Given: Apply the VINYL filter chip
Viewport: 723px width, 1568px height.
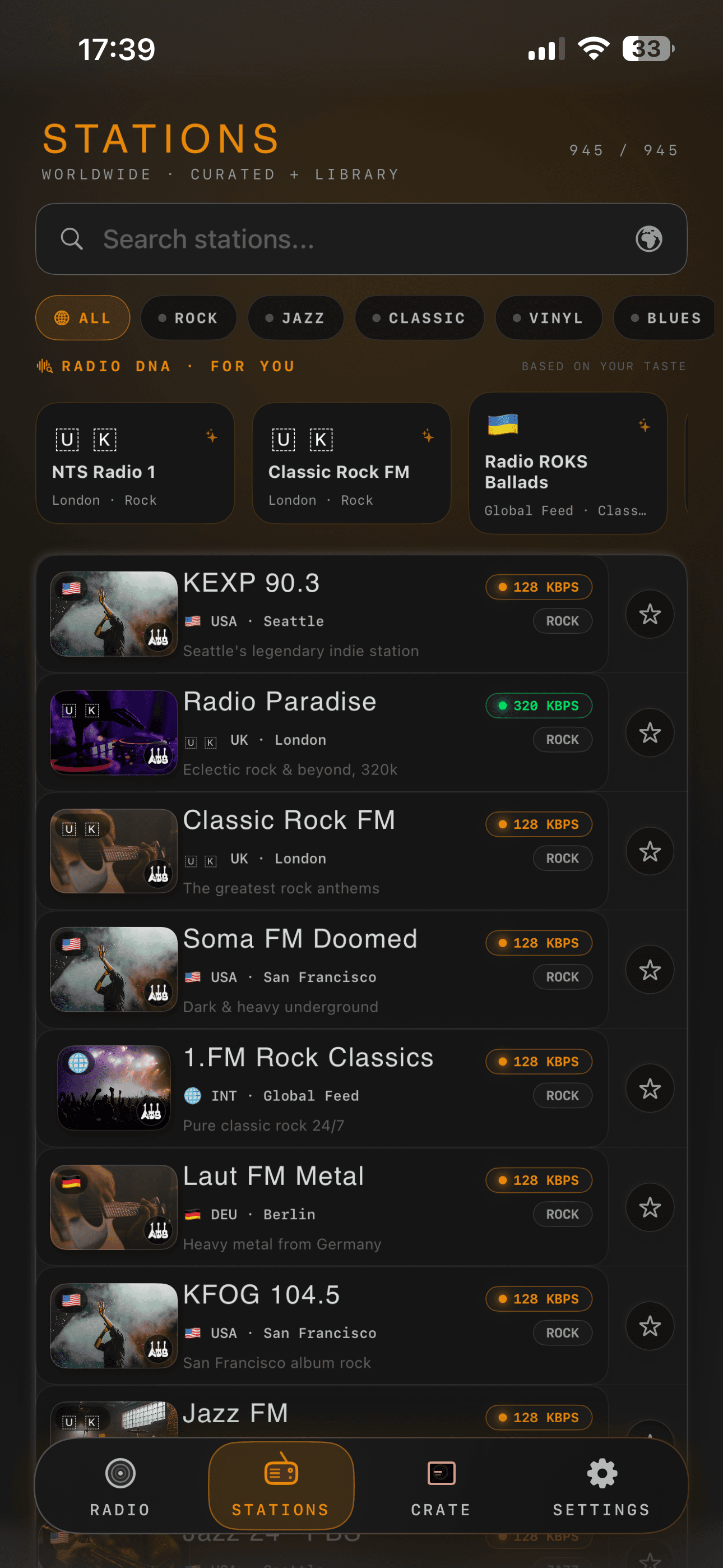Looking at the screenshot, I should pos(548,317).
